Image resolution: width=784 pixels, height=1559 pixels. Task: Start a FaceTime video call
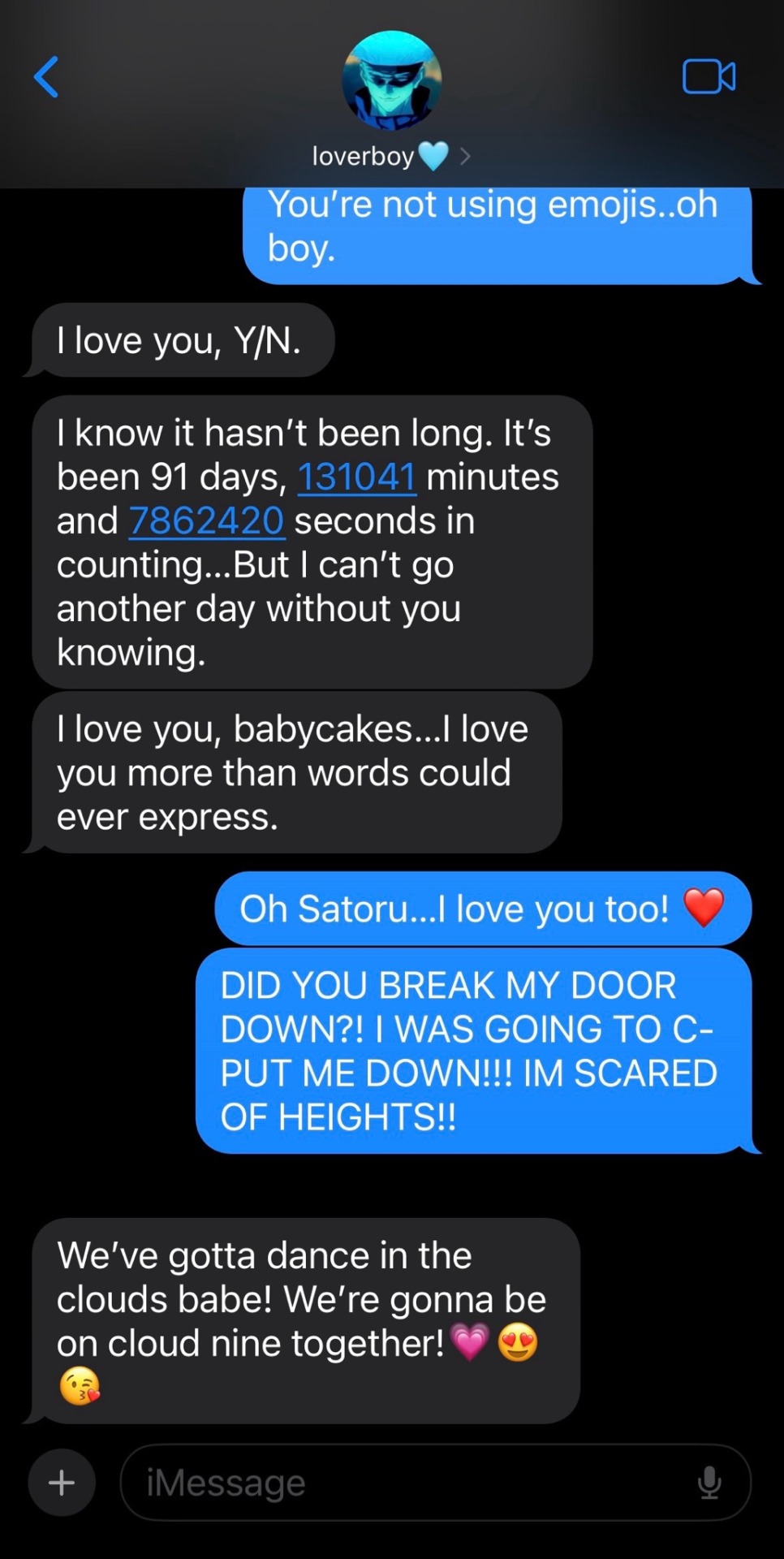[x=709, y=77]
